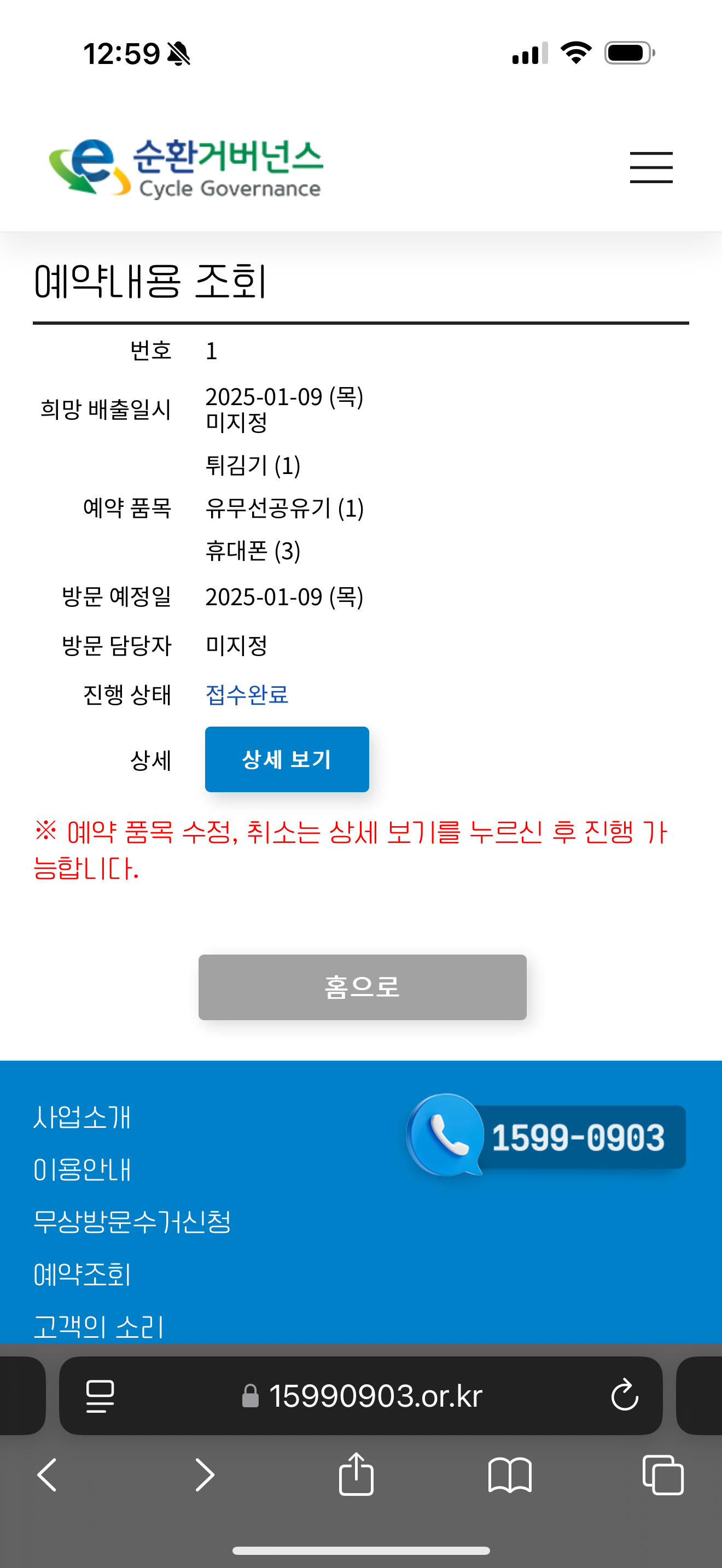Open the 이용안내 footer link
Screen dimensions: 722x1568
[82, 1169]
